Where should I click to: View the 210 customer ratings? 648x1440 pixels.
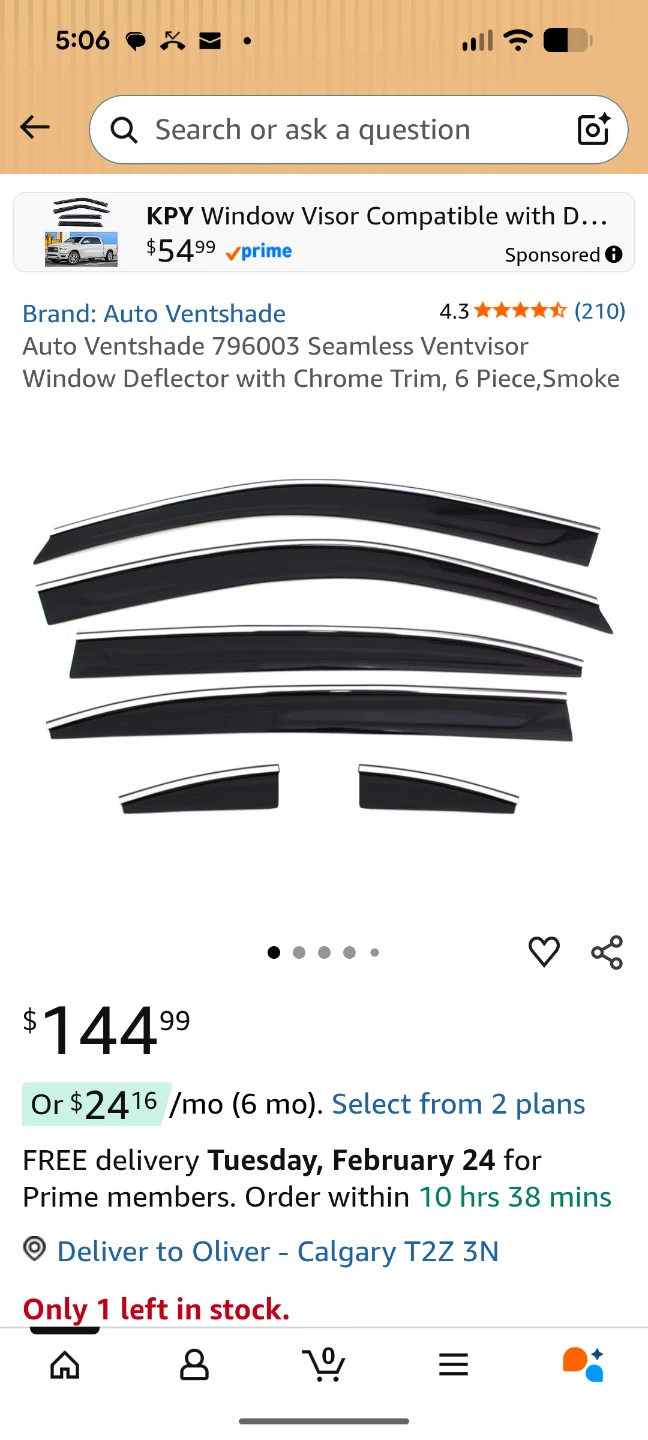pos(599,311)
